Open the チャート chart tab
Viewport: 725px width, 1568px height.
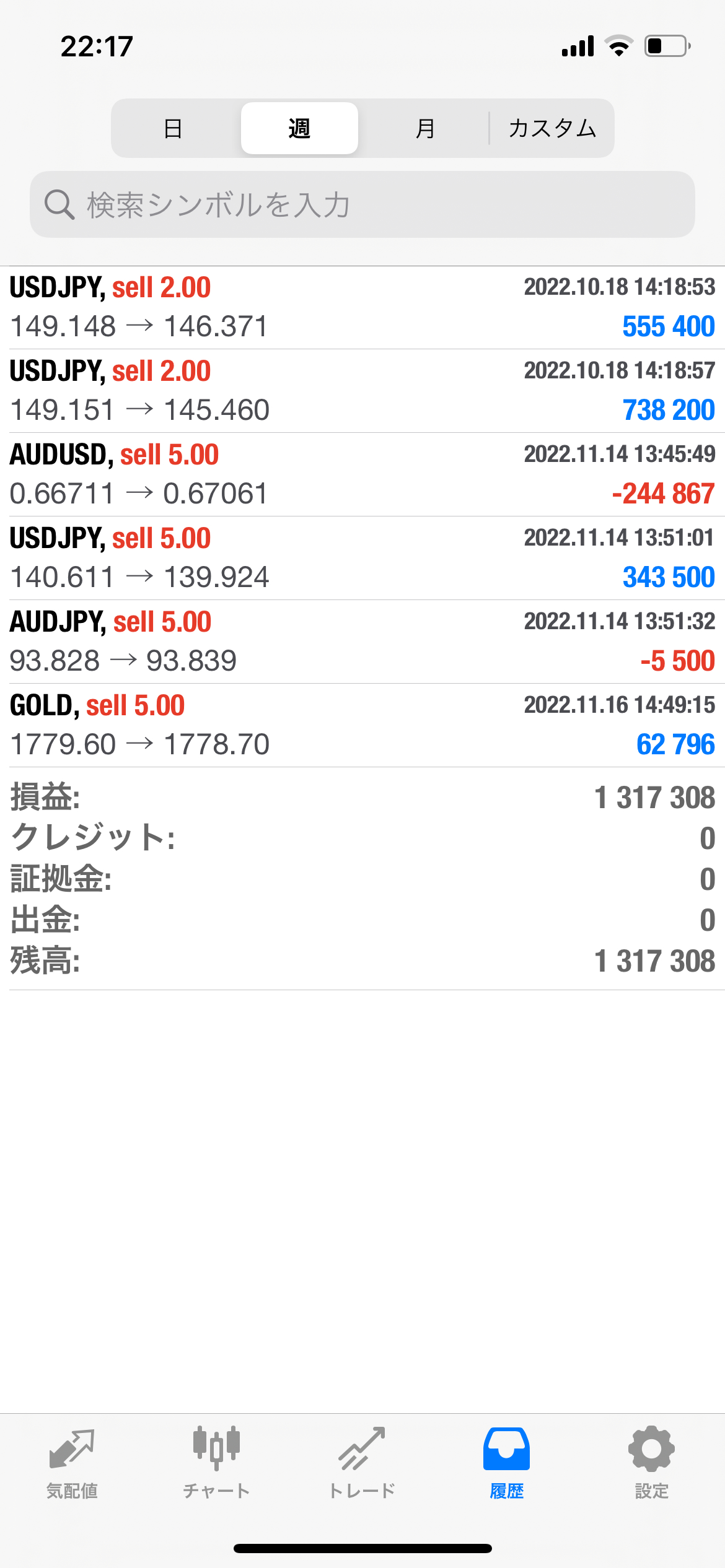[x=216, y=1463]
